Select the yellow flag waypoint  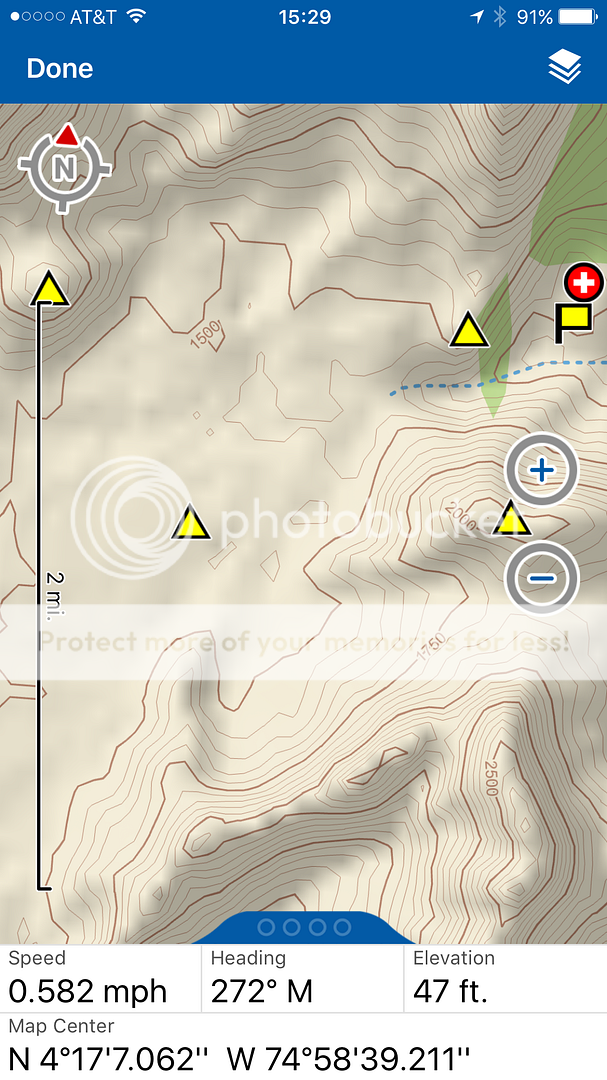[573, 321]
